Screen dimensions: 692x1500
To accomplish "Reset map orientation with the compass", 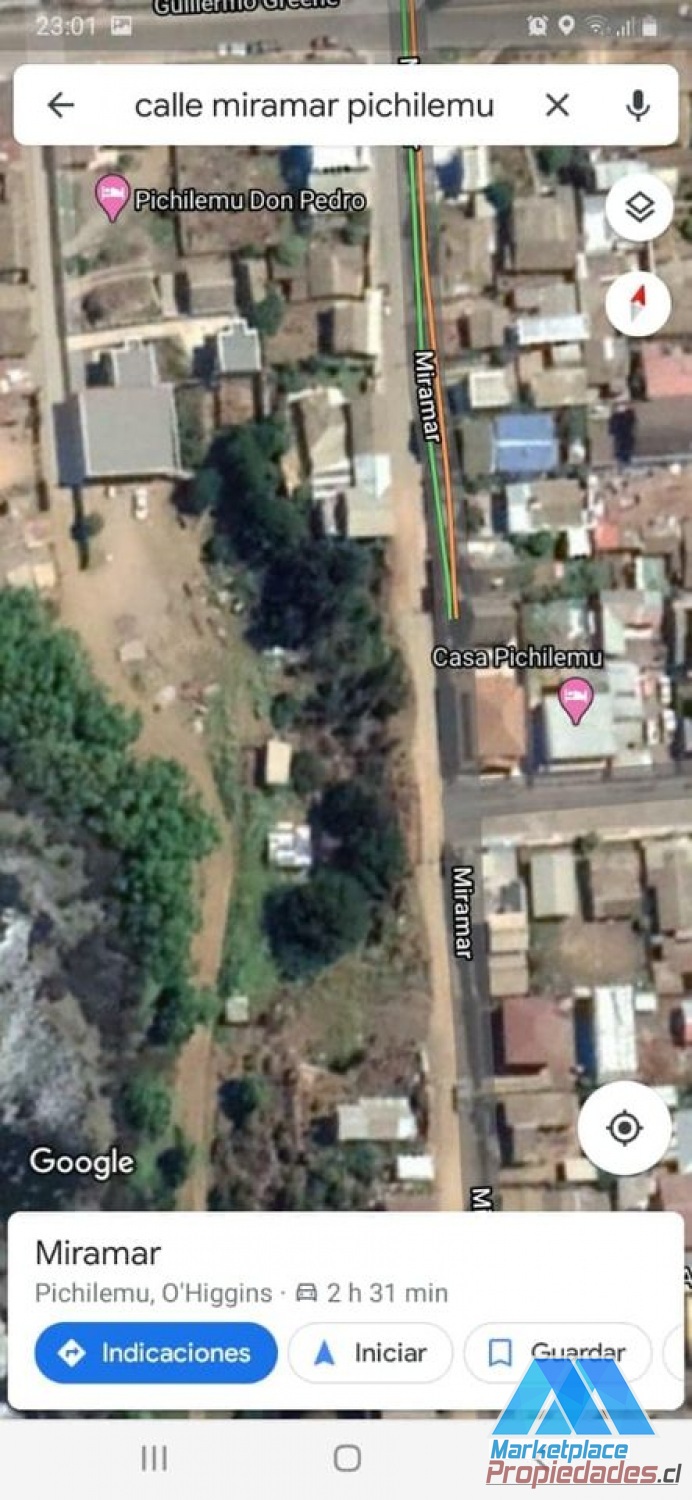I will (639, 304).
